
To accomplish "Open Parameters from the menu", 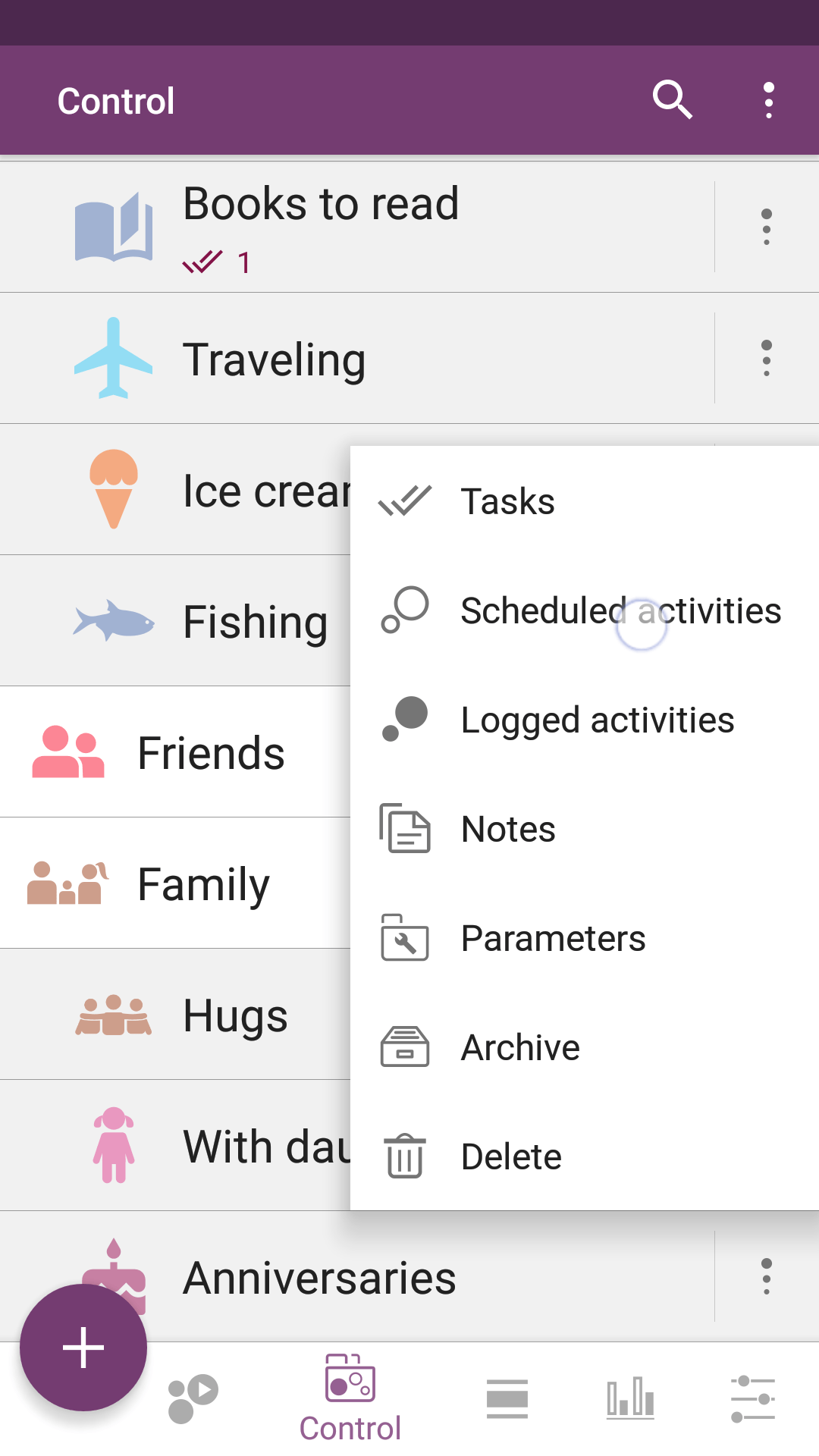I will click(553, 938).
